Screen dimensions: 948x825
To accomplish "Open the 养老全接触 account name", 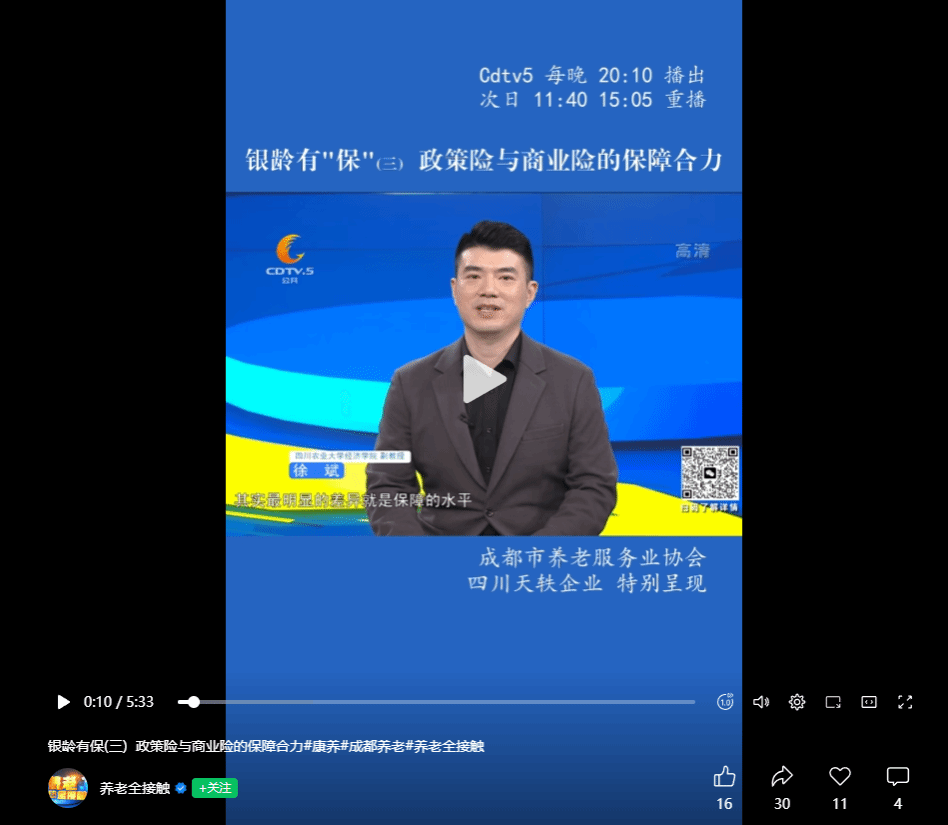I will point(135,788).
